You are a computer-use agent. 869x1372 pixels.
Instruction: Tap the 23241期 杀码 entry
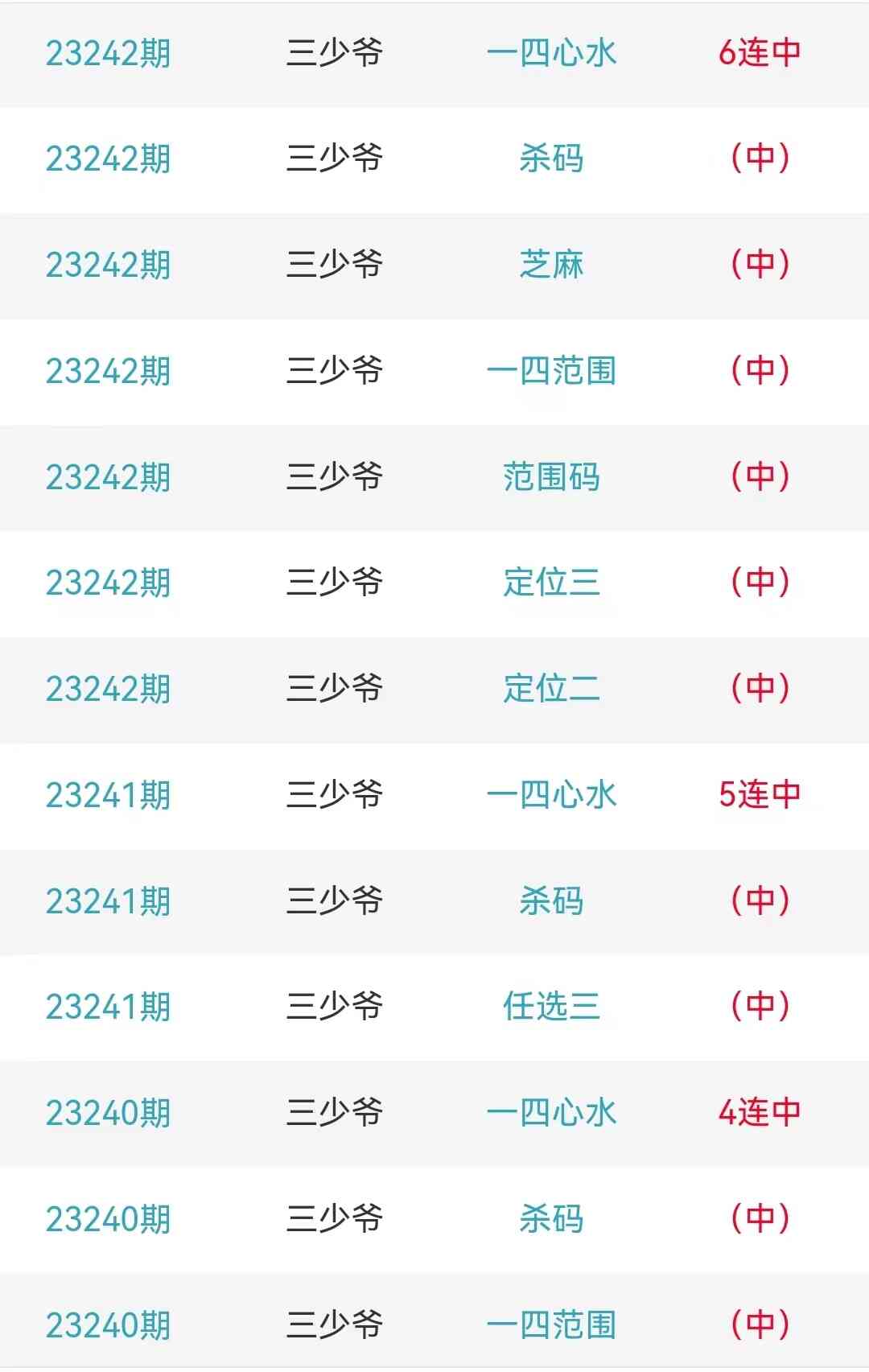[x=551, y=901]
